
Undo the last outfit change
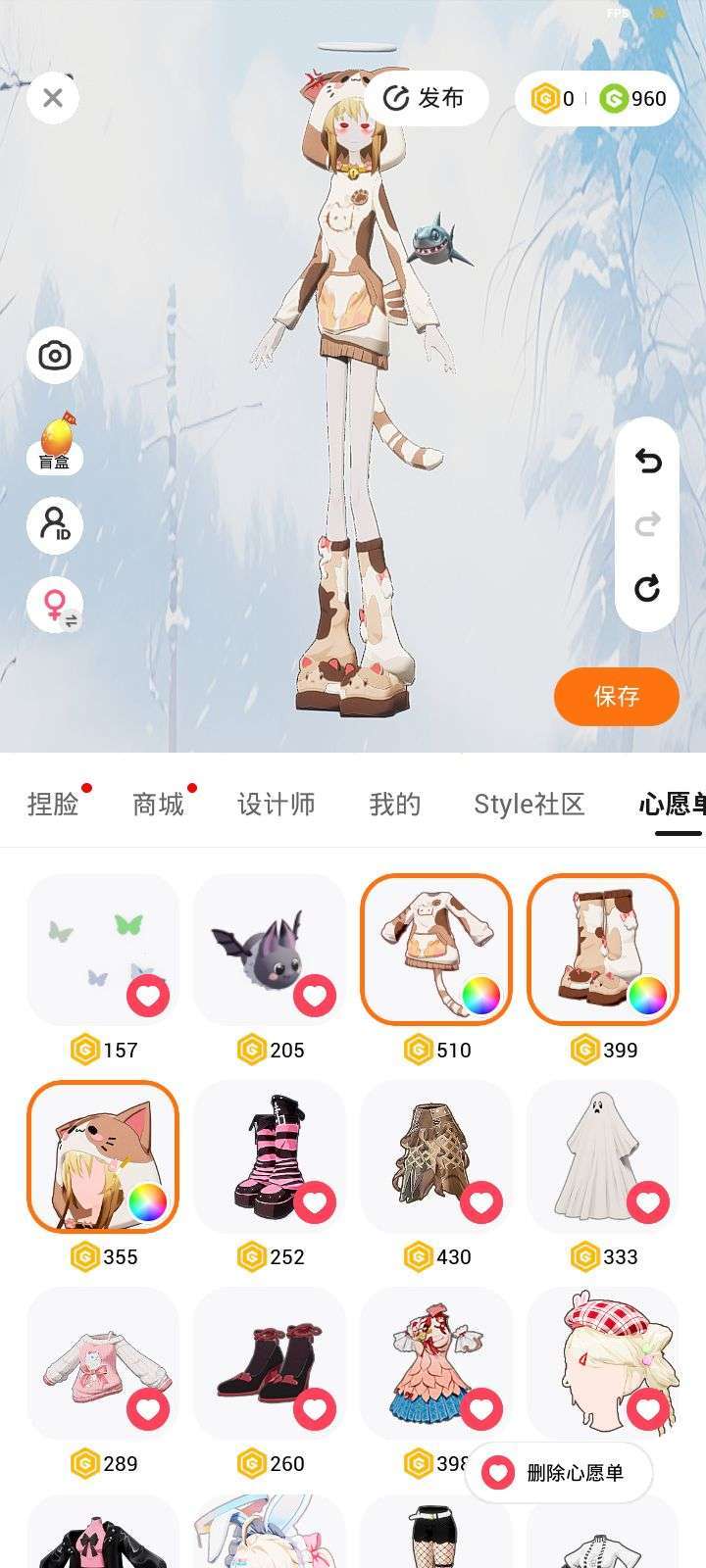(x=647, y=461)
